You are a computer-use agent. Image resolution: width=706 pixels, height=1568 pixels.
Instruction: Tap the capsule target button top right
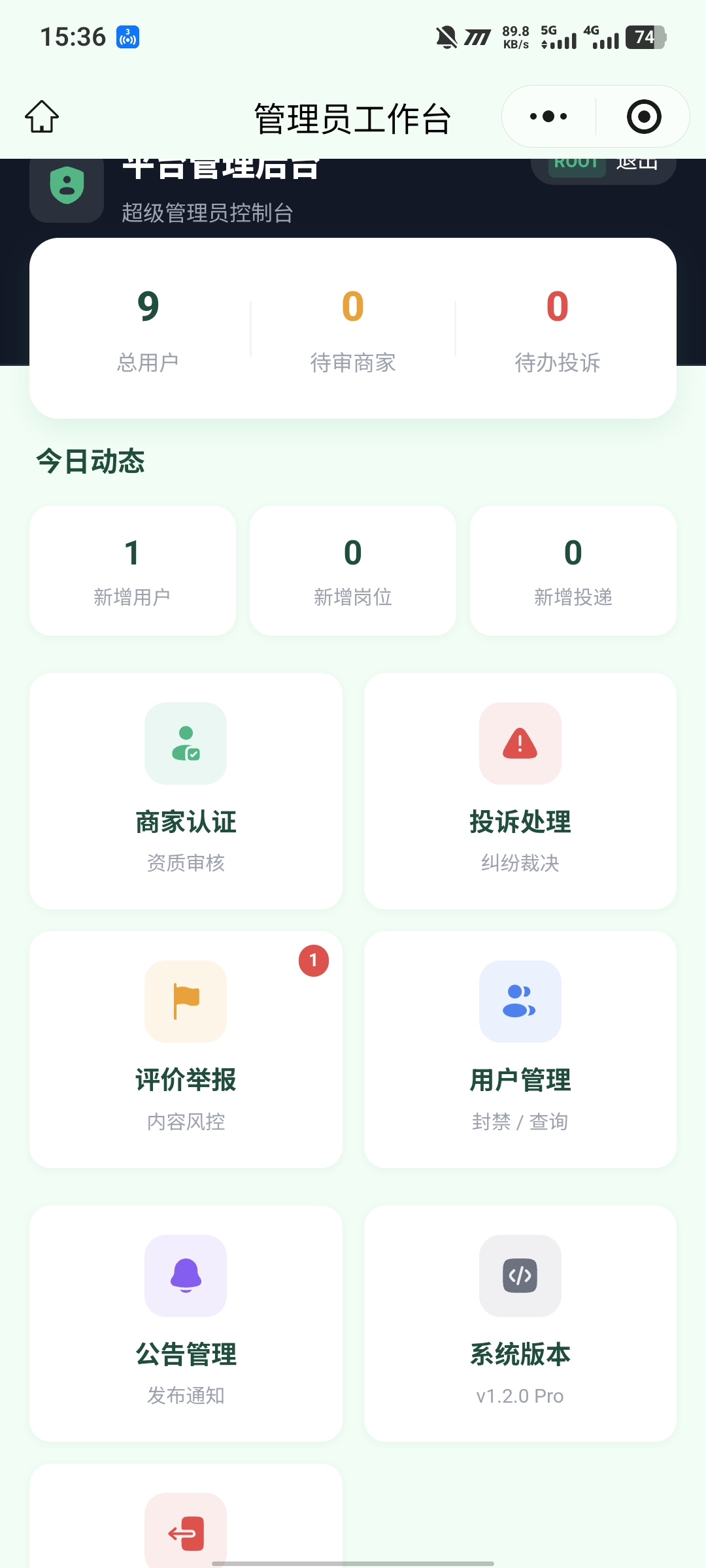click(x=643, y=116)
